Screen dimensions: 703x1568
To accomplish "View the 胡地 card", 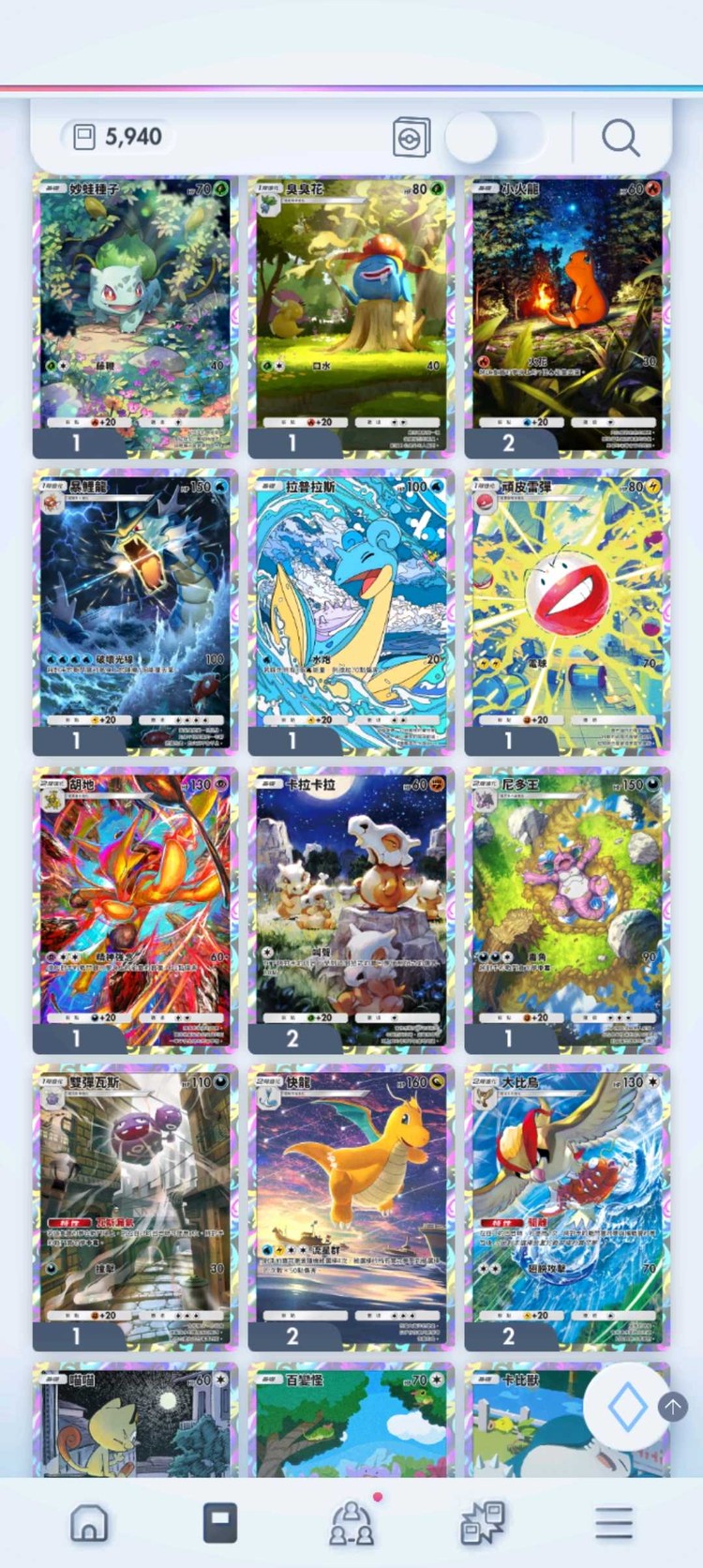I will click(135, 909).
